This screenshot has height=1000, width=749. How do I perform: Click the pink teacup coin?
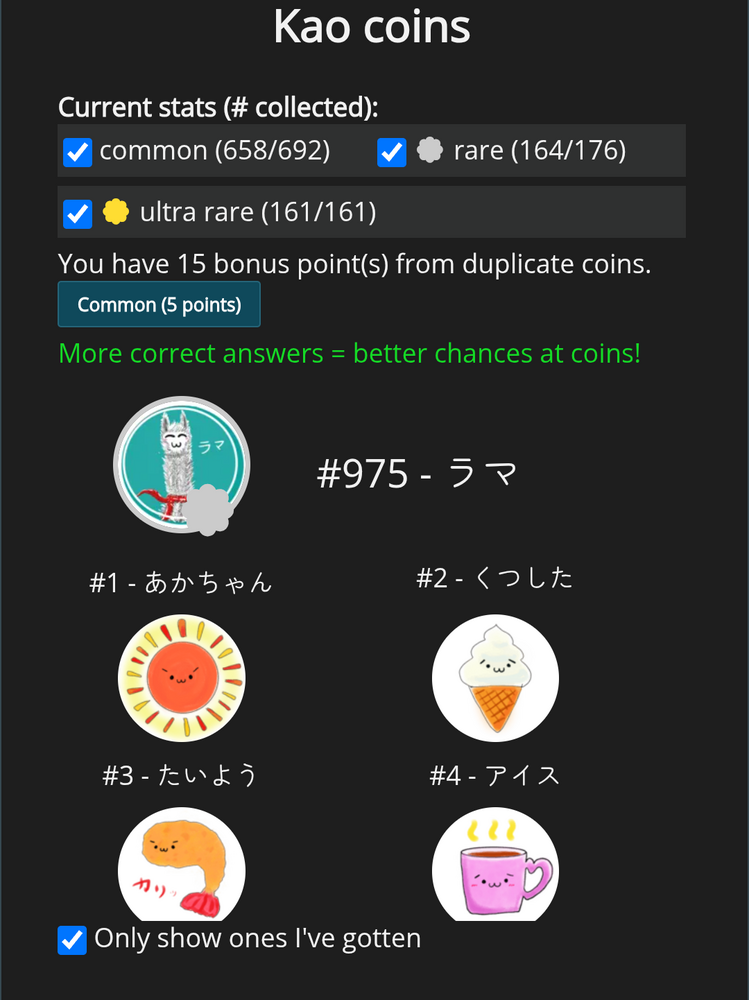click(x=495, y=866)
